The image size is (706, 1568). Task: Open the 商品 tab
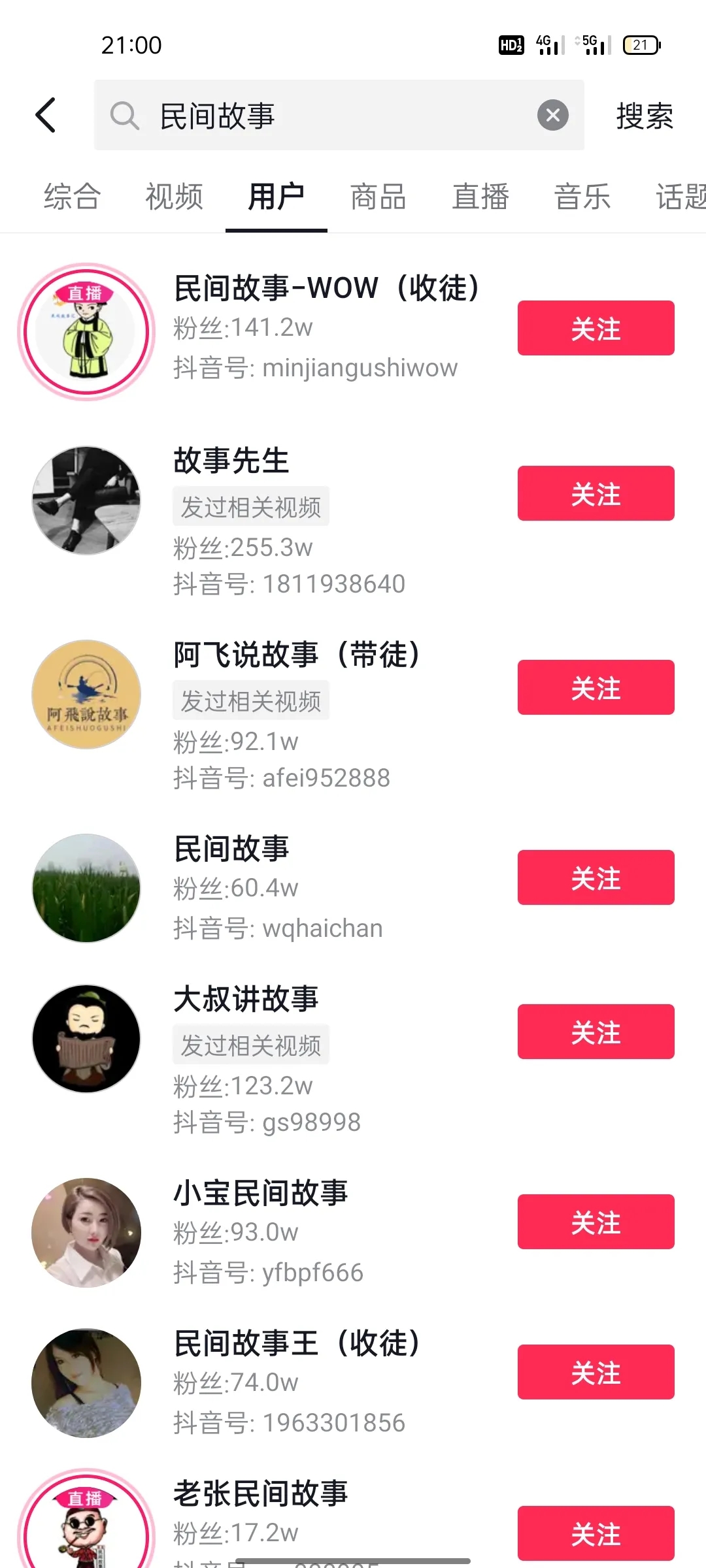click(x=378, y=197)
